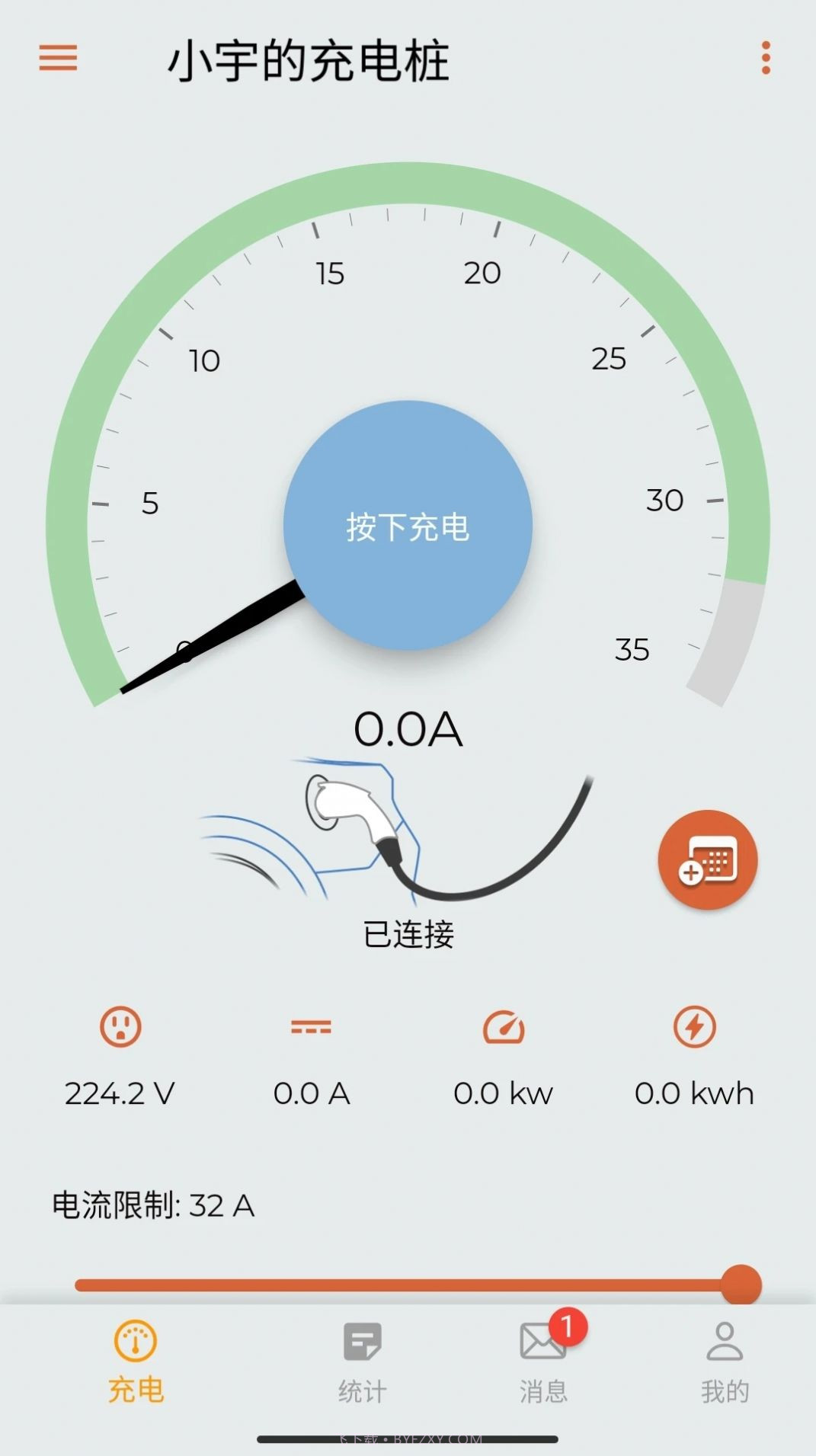This screenshot has width=816, height=1456.
Task: Click the 0.0A current reading display
Action: 408,730
